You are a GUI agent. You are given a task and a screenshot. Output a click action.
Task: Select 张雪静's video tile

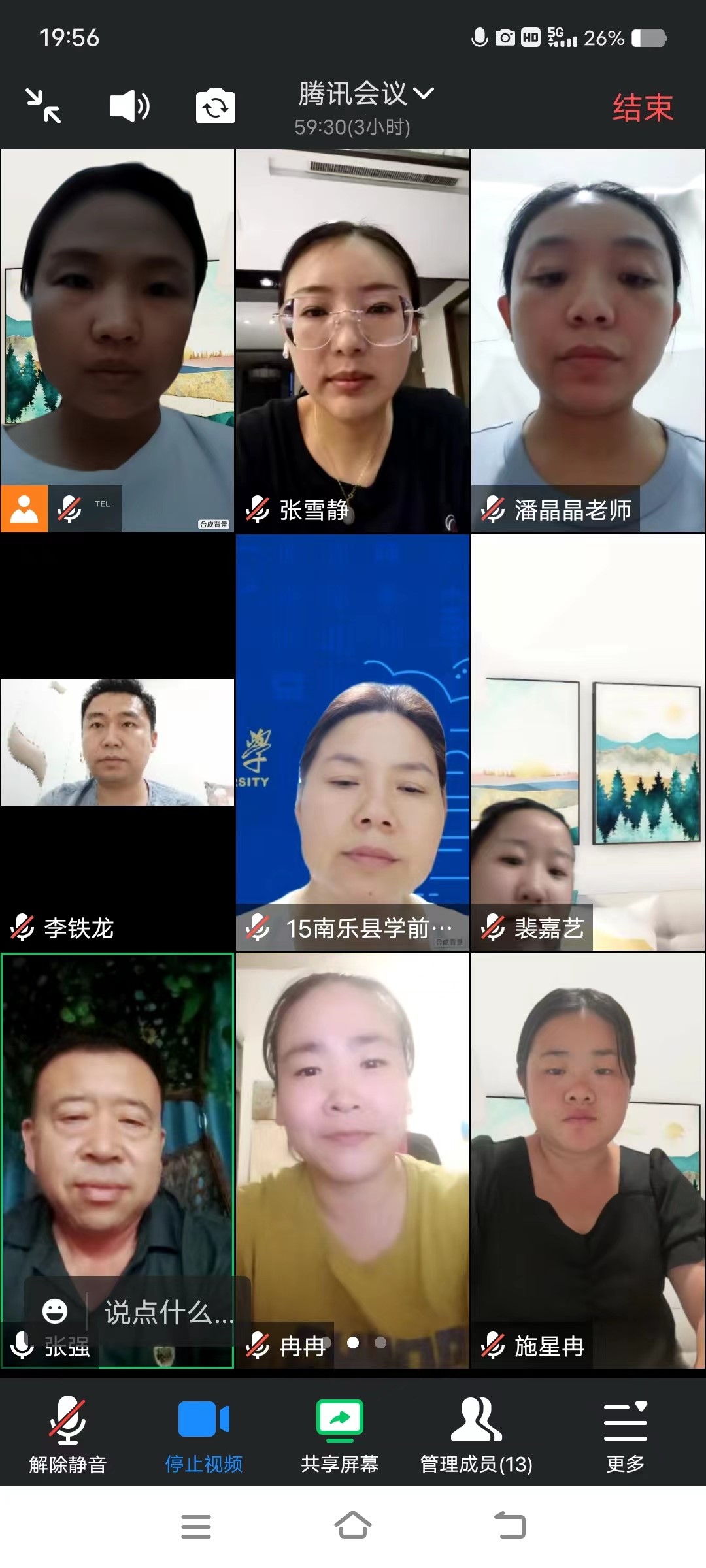click(352, 340)
